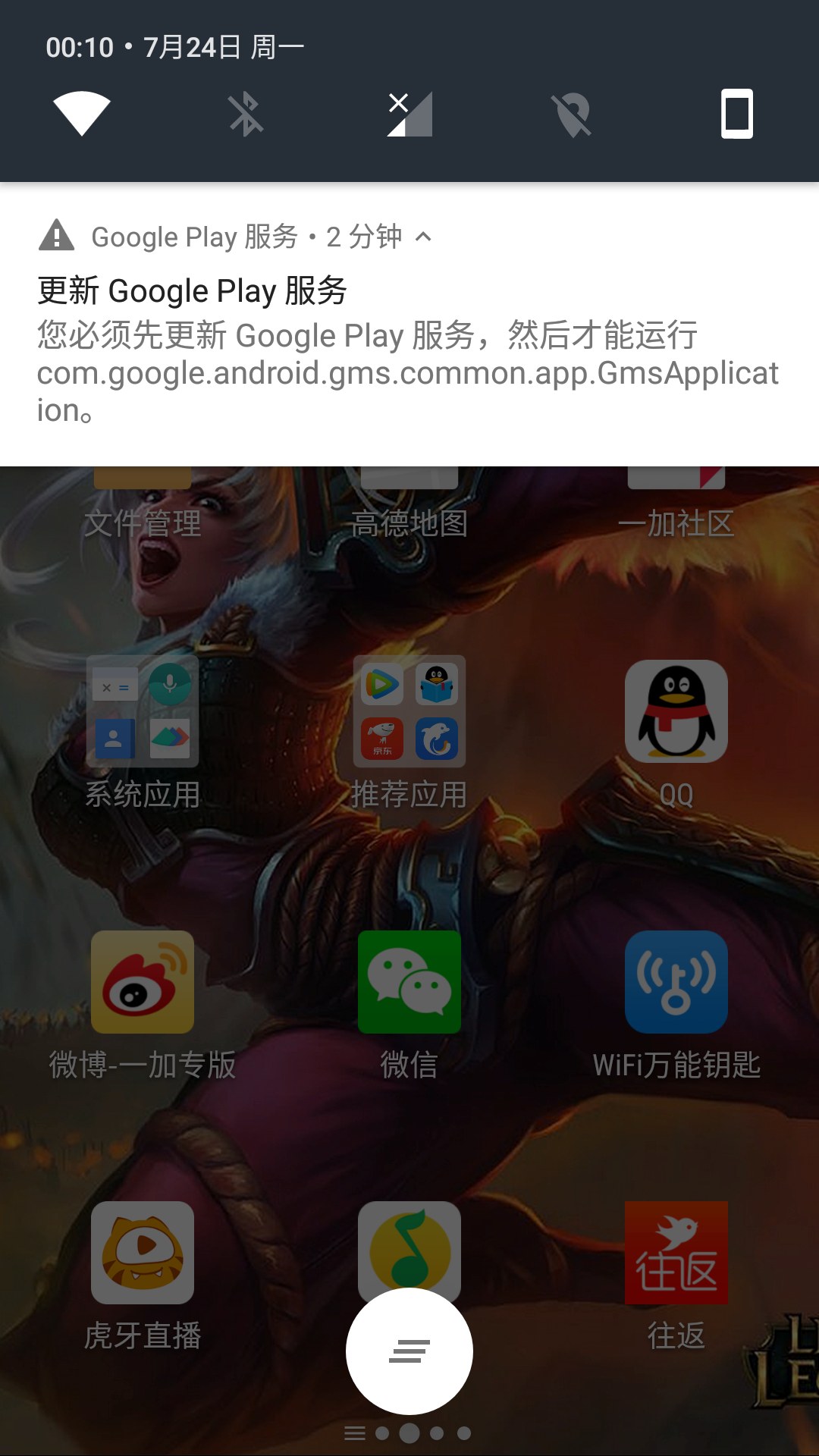Toggle the mobile data quick setting
Screen dimensions: 819x1456
tap(409, 115)
